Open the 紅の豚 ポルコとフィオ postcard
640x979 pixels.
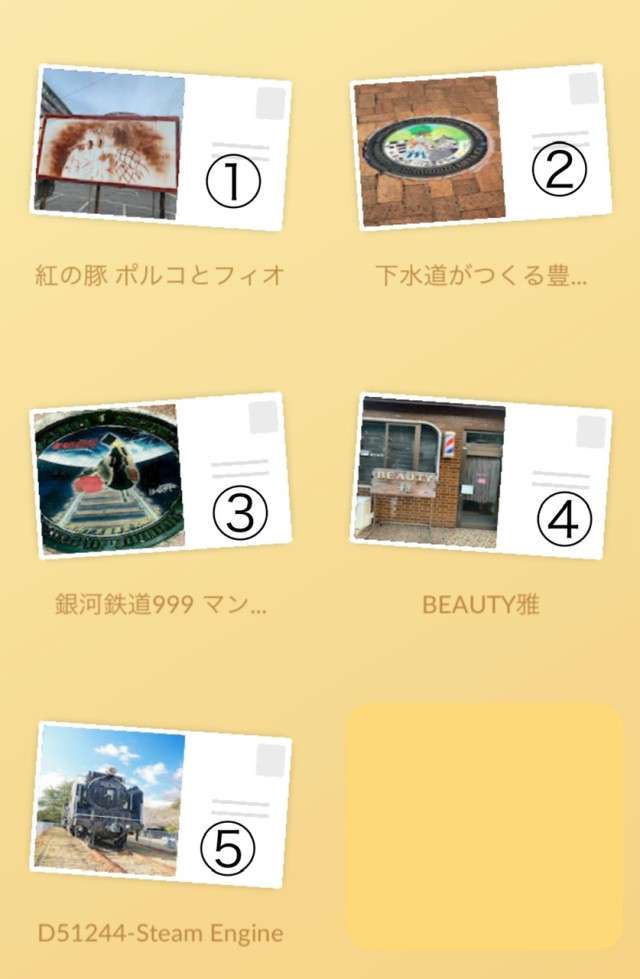161,147
